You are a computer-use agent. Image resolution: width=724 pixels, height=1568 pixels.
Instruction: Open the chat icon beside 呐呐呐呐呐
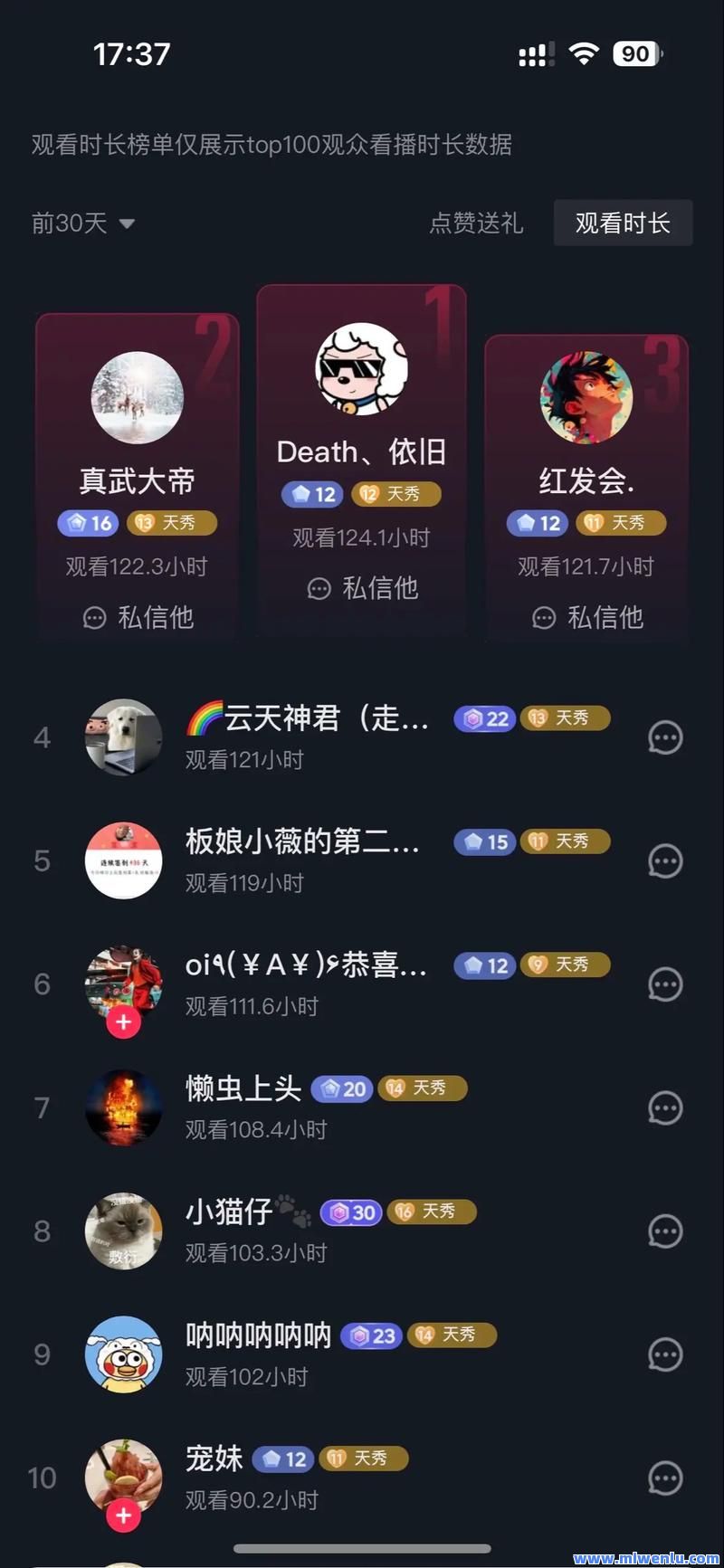pos(665,1354)
